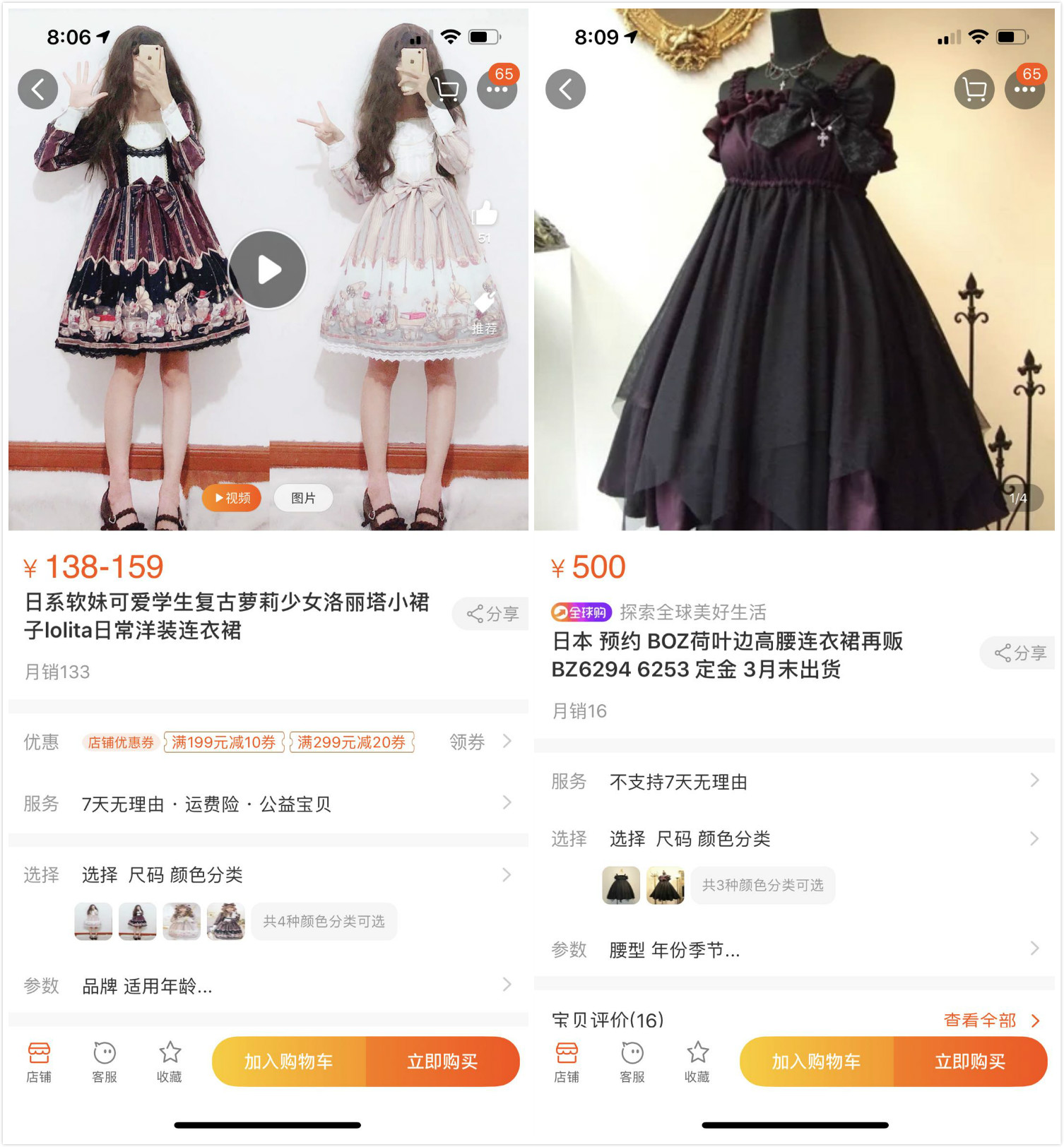Tap the 收藏 star to favorite the item

pyautogui.click(x=167, y=1063)
